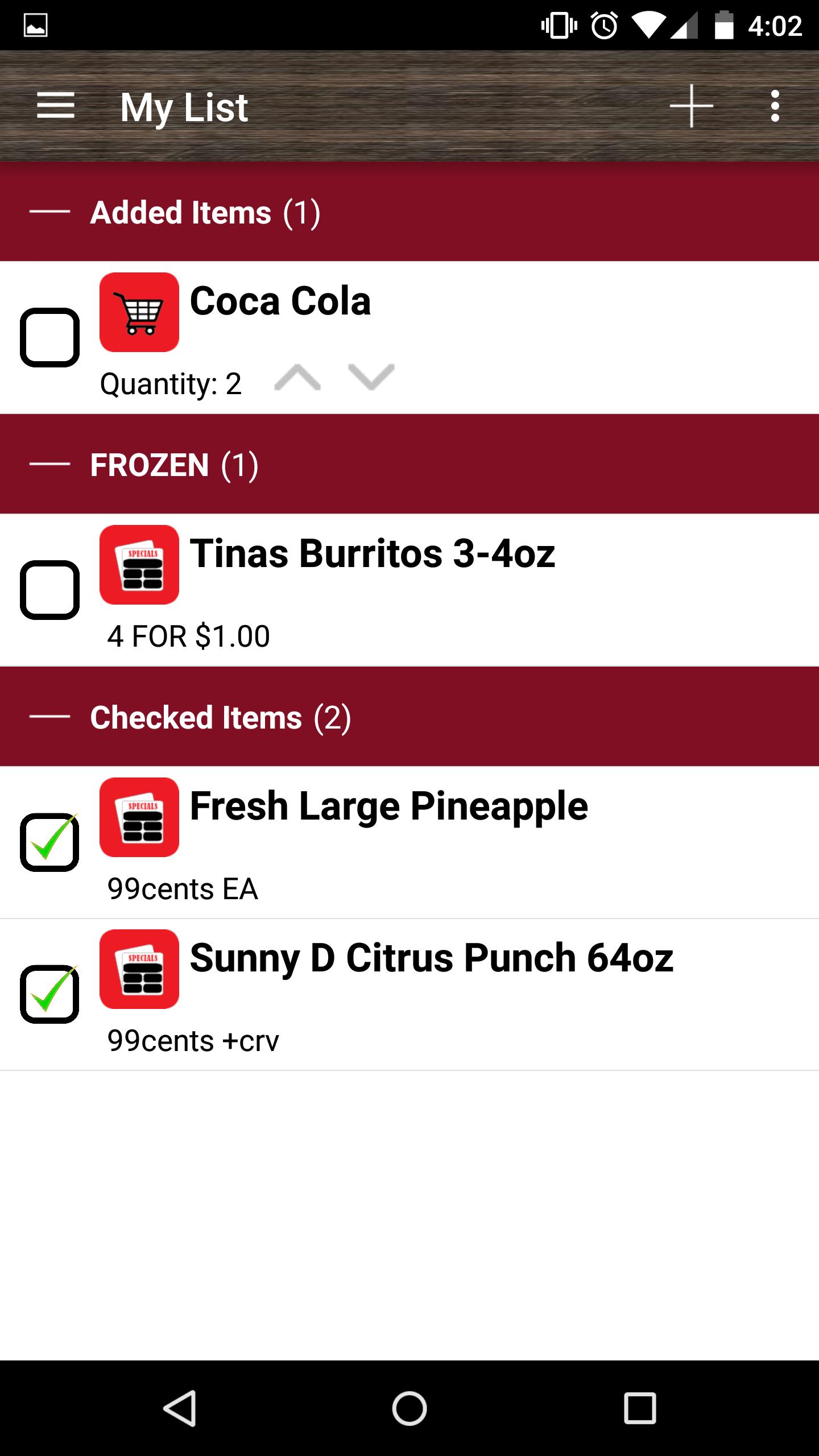Uncheck Sunny D Citrus Punch 64oz
The width and height of the screenshot is (819, 1456).
click(x=49, y=994)
